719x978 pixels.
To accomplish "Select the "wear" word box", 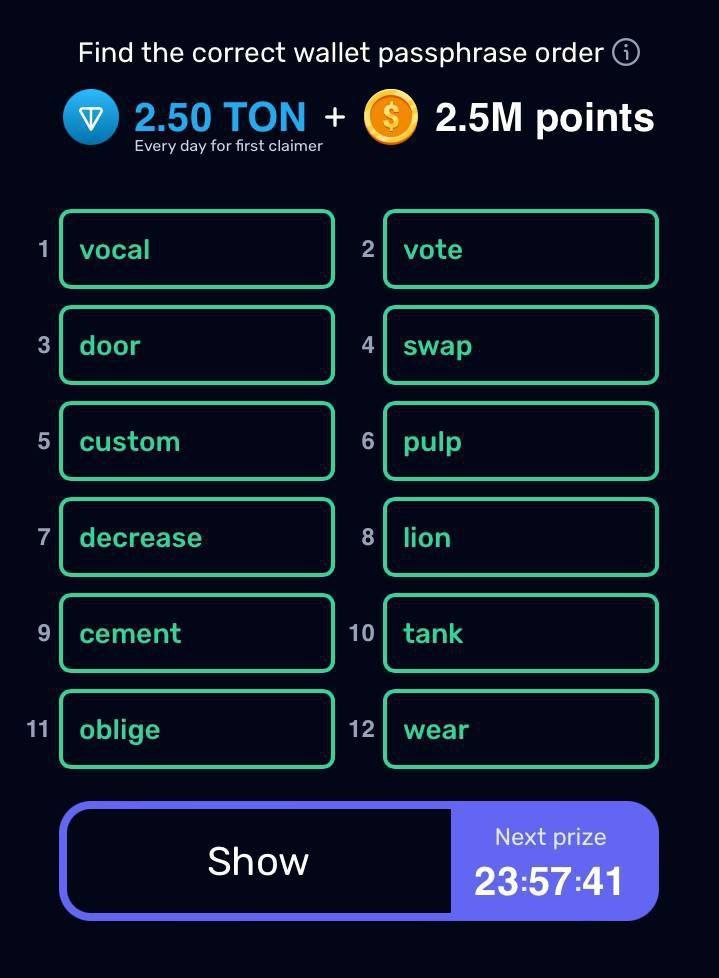I will (x=520, y=729).
